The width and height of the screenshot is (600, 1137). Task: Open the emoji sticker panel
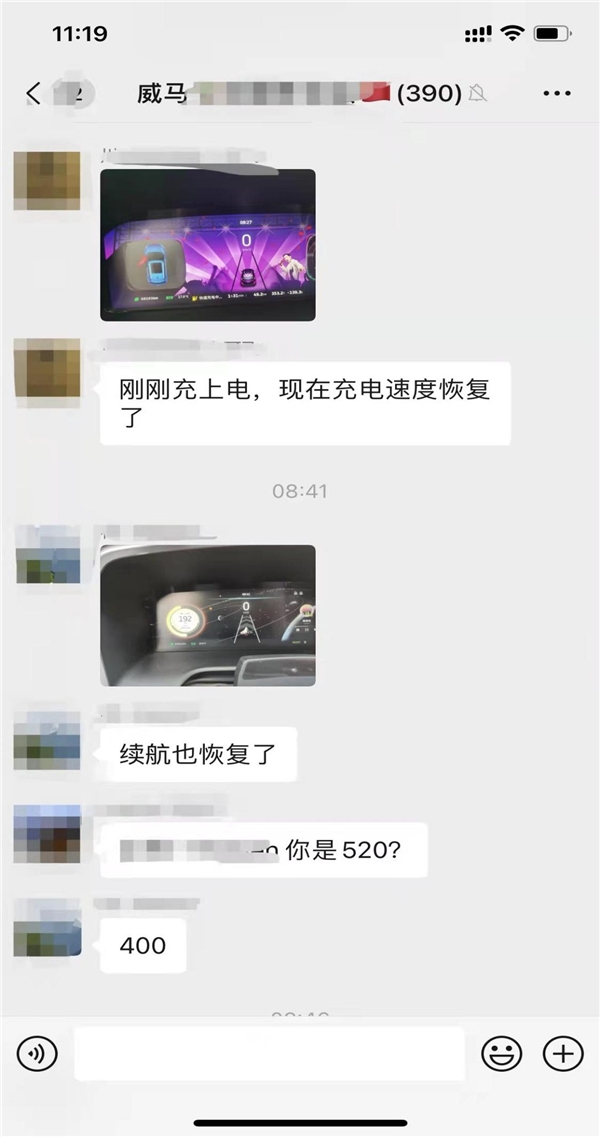click(x=501, y=1053)
